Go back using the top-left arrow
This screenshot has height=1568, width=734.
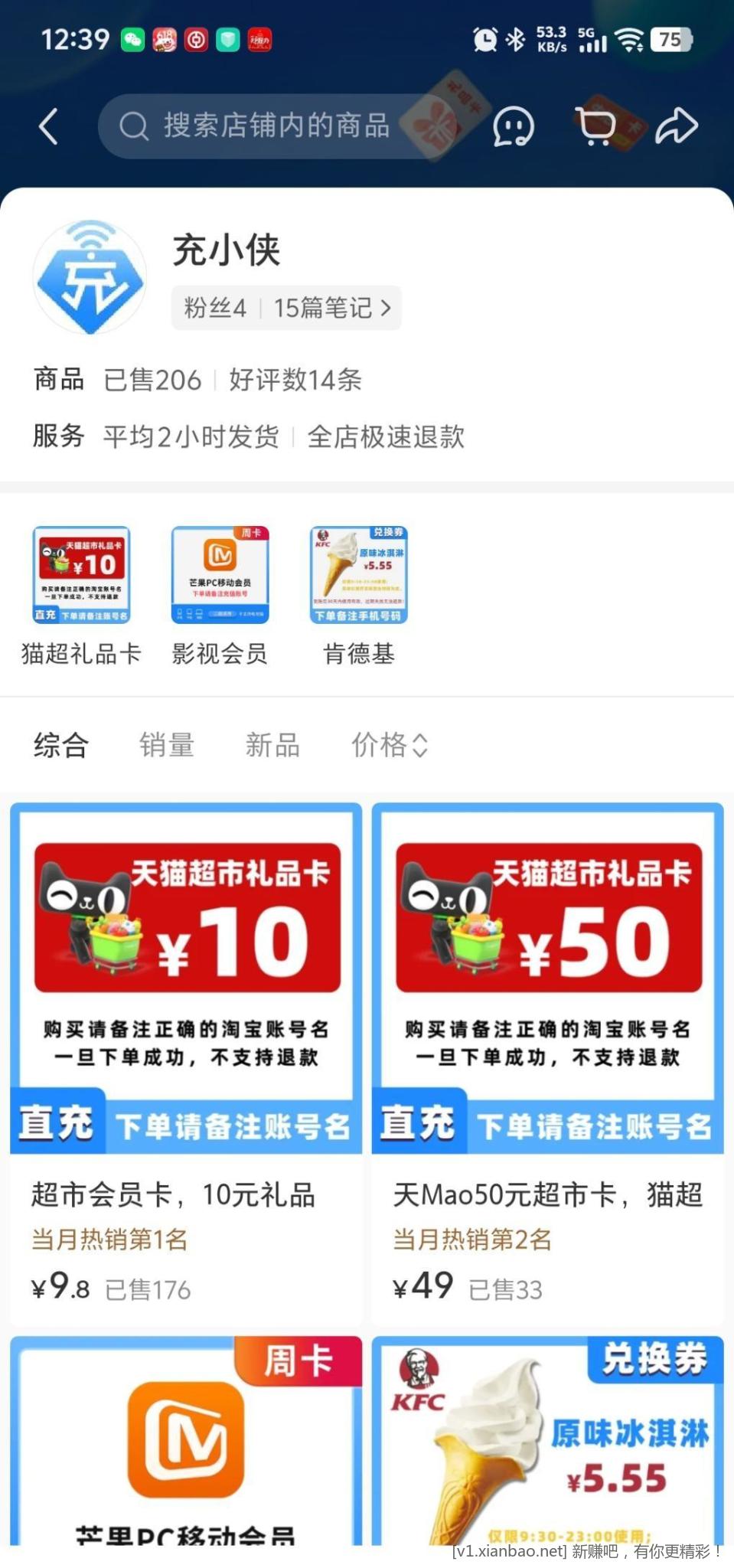(48, 126)
